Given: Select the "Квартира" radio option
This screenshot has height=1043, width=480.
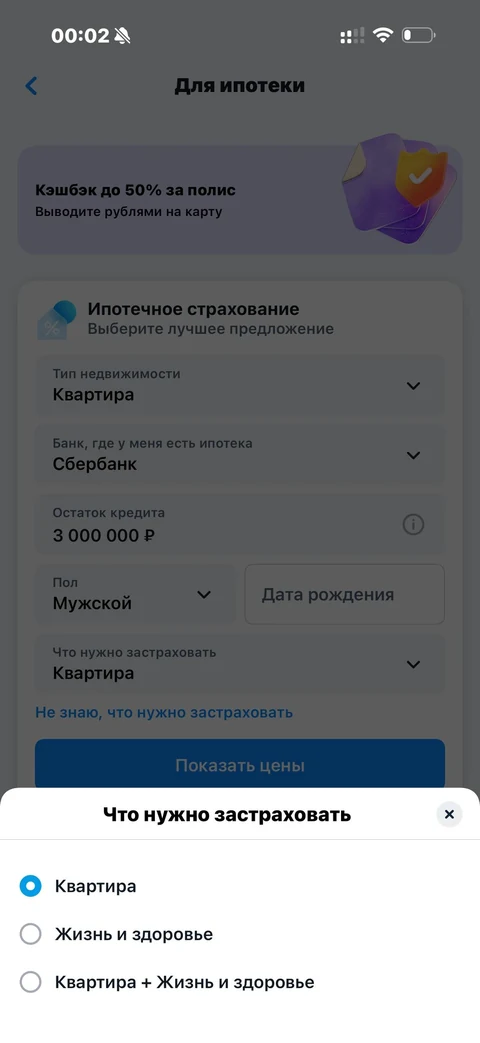Looking at the screenshot, I should tap(31, 886).
